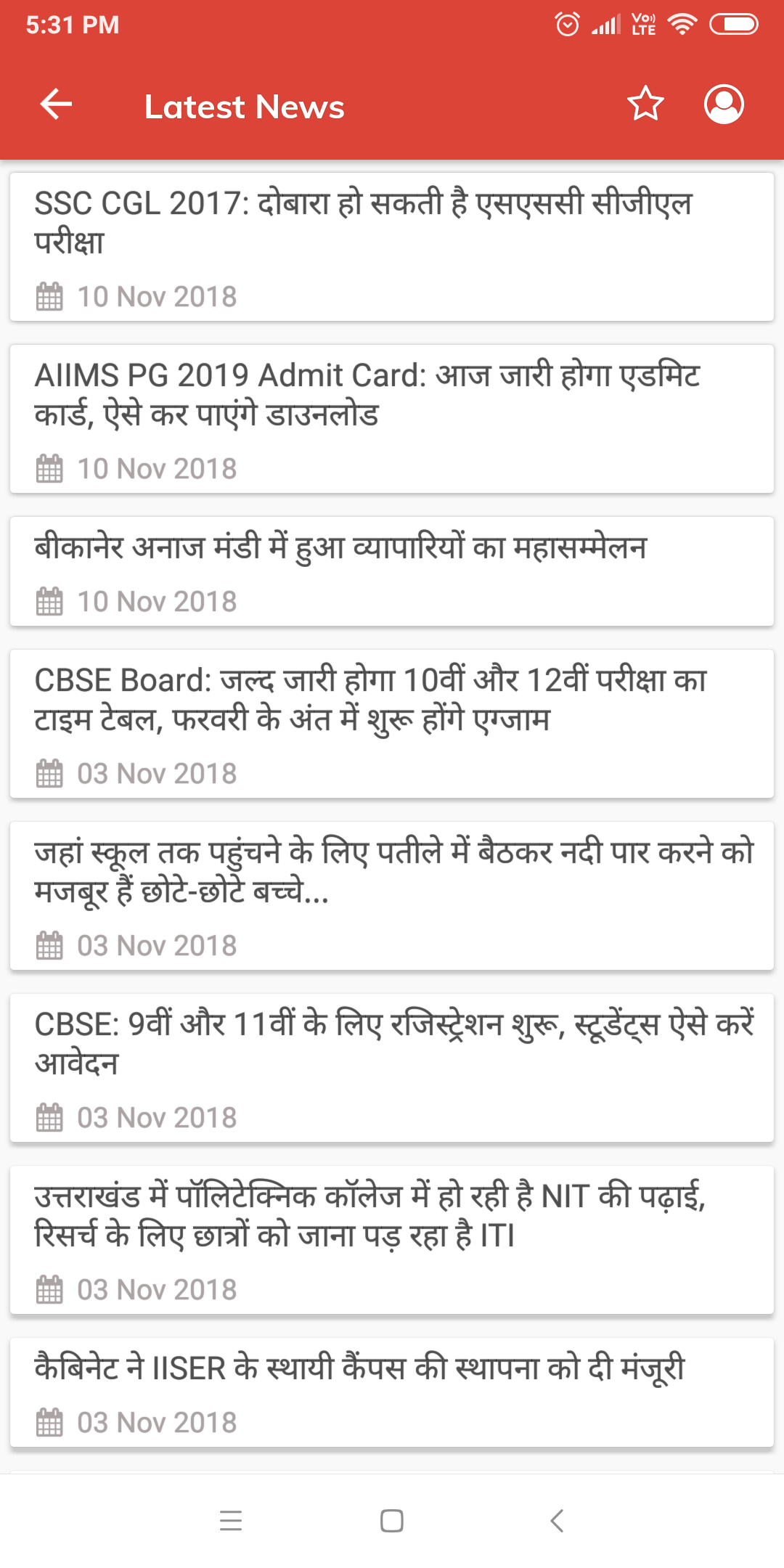Open the उत्तराखंड पॉलिटेक्निक कॉलेज NIT article
This screenshot has height=1568, width=784.
click(x=392, y=1240)
